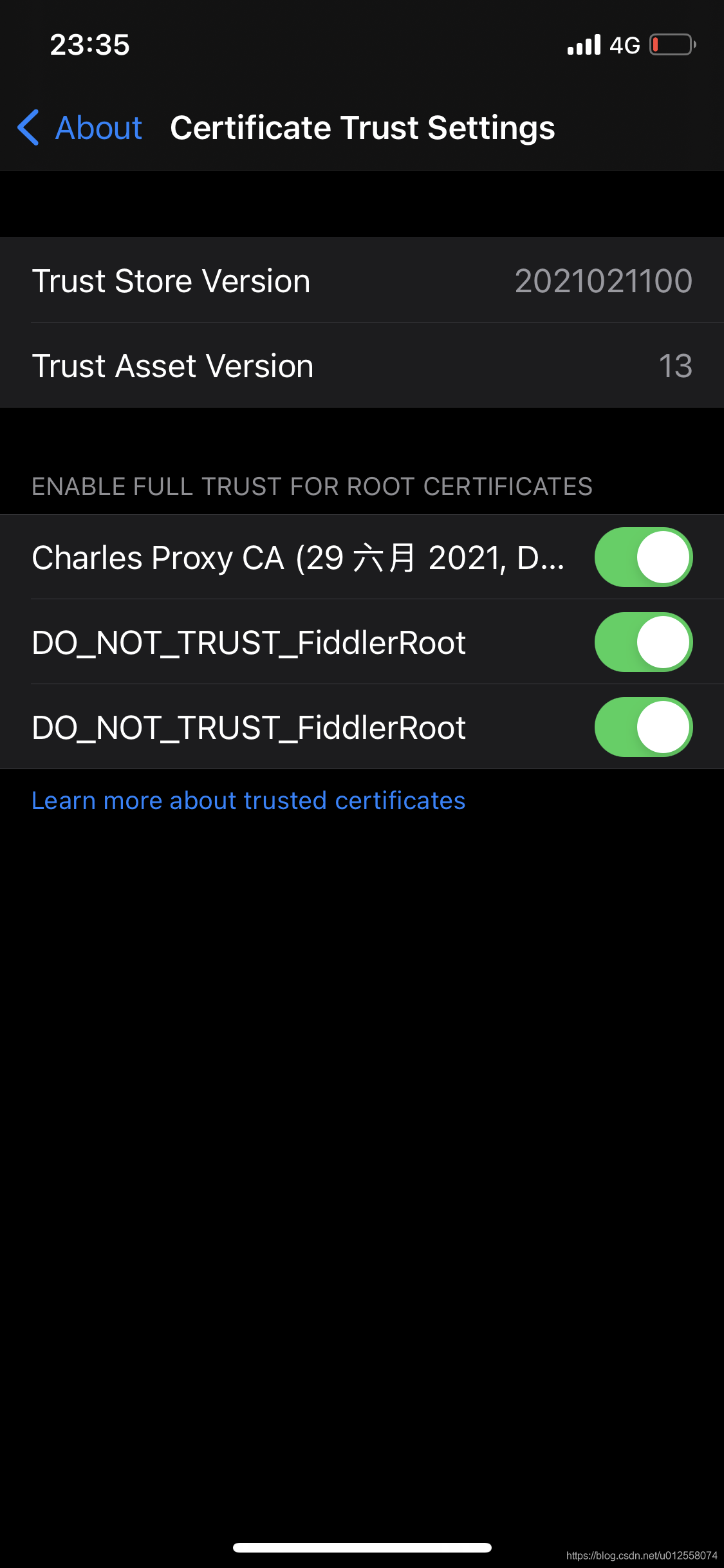Disable trust for Charles Proxy CA
Image resolution: width=724 pixels, height=1568 pixels.
coord(644,557)
